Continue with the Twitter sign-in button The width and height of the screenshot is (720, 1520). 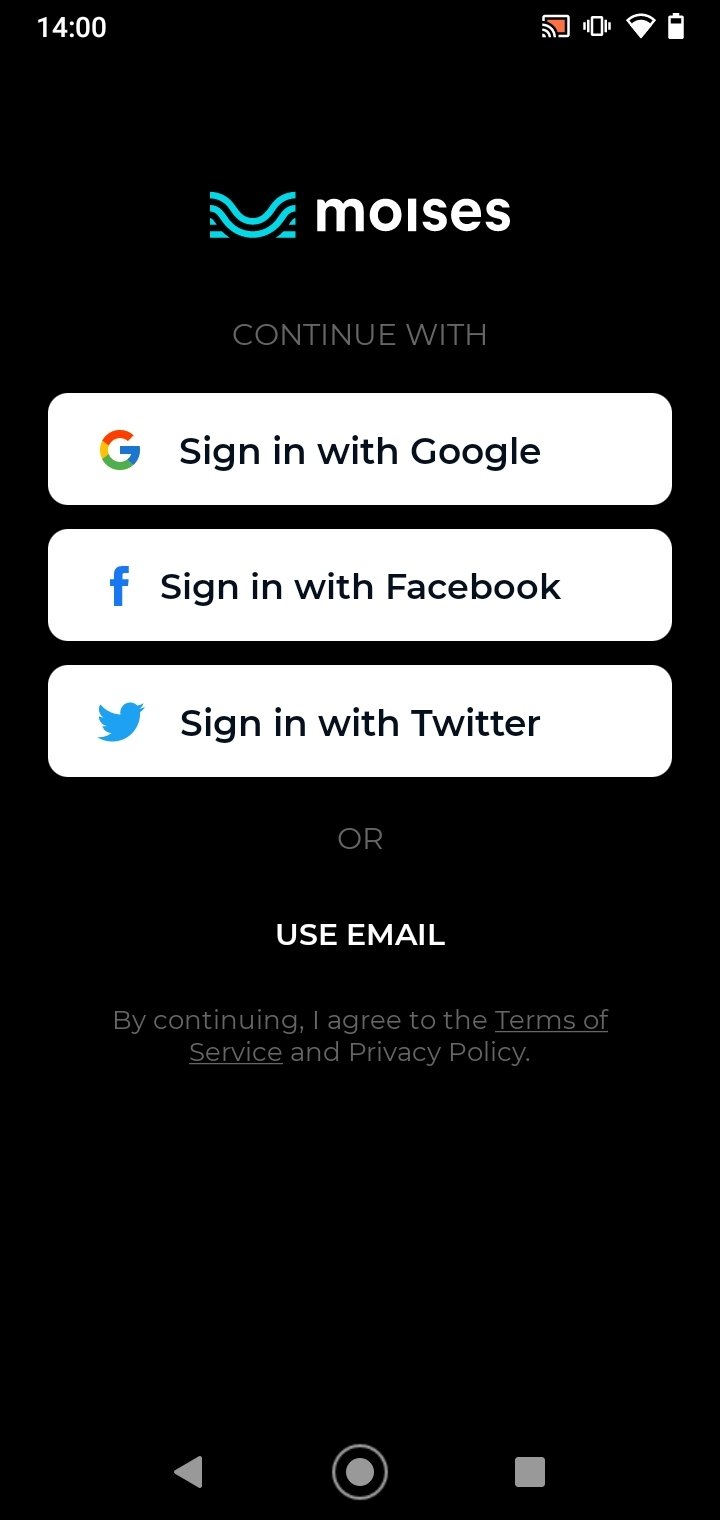click(360, 721)
